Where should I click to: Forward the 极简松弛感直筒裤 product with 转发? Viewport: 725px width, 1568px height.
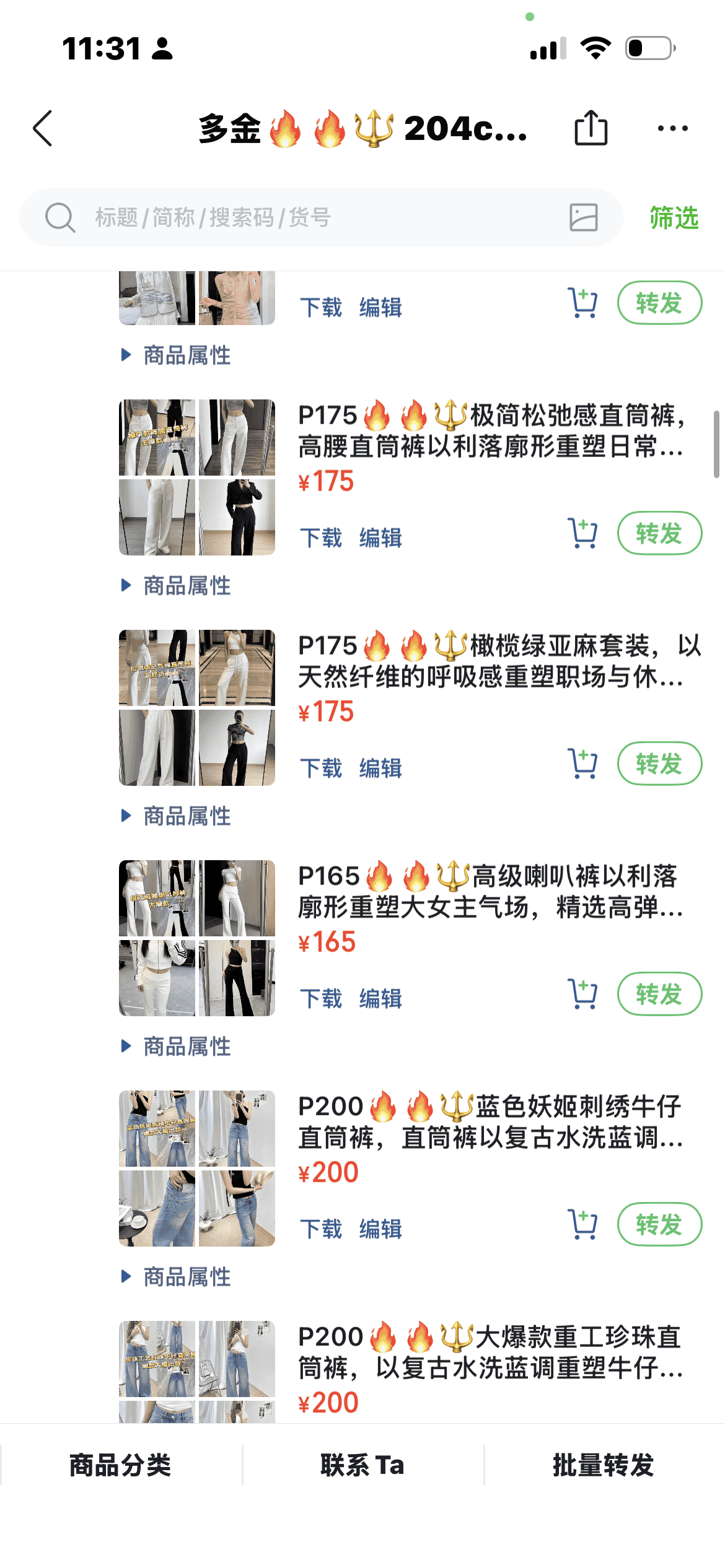click(659, 533)
